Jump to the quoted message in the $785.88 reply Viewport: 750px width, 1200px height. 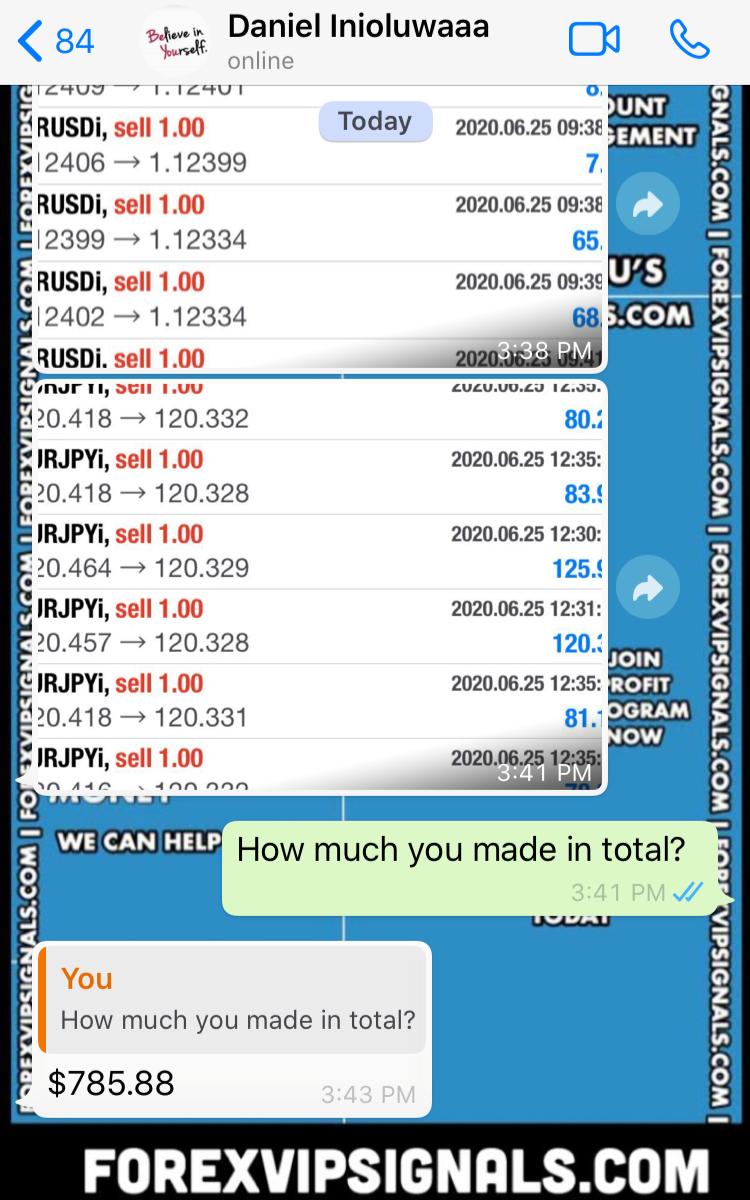click(235, 998)
